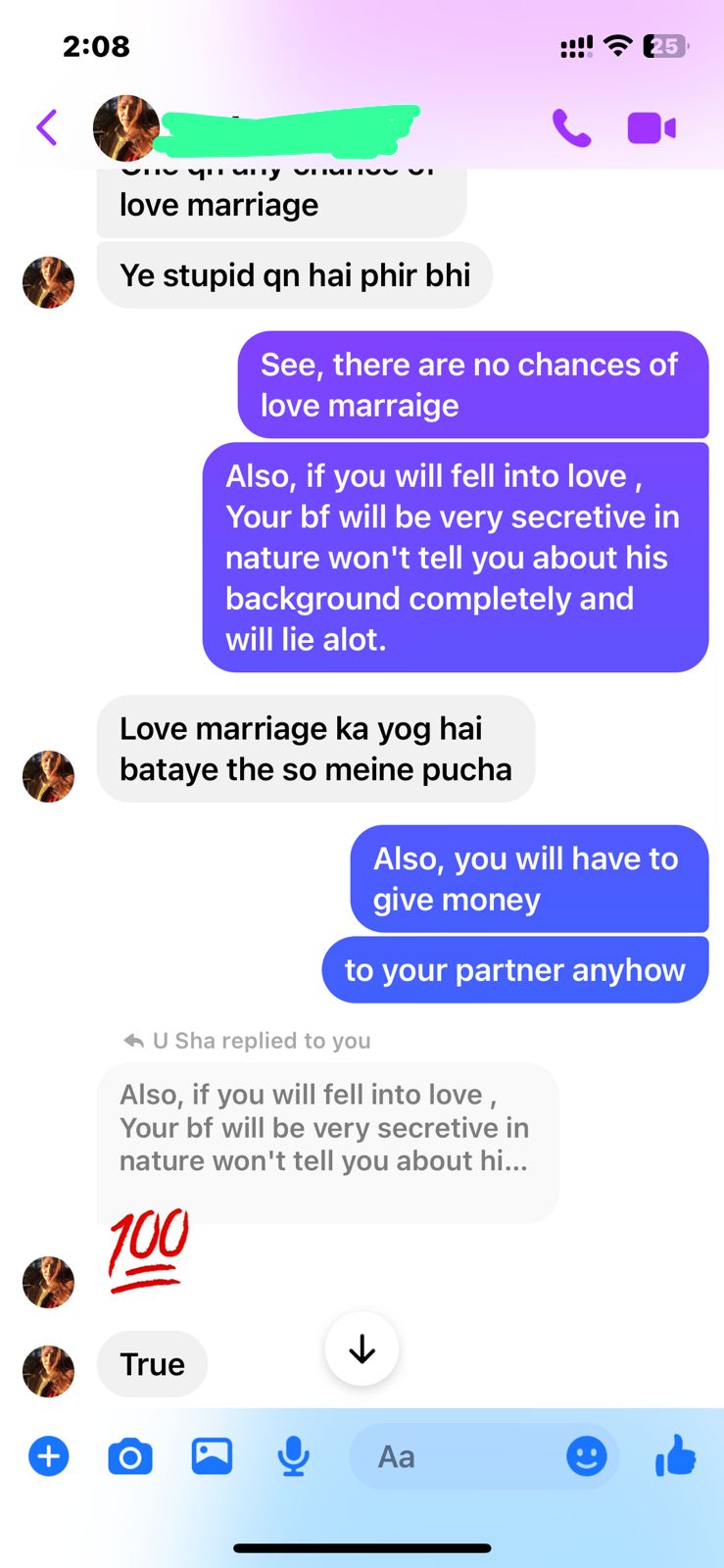Open more options with the plus icon
The image size is (724, 1568).
[48, 1456]
